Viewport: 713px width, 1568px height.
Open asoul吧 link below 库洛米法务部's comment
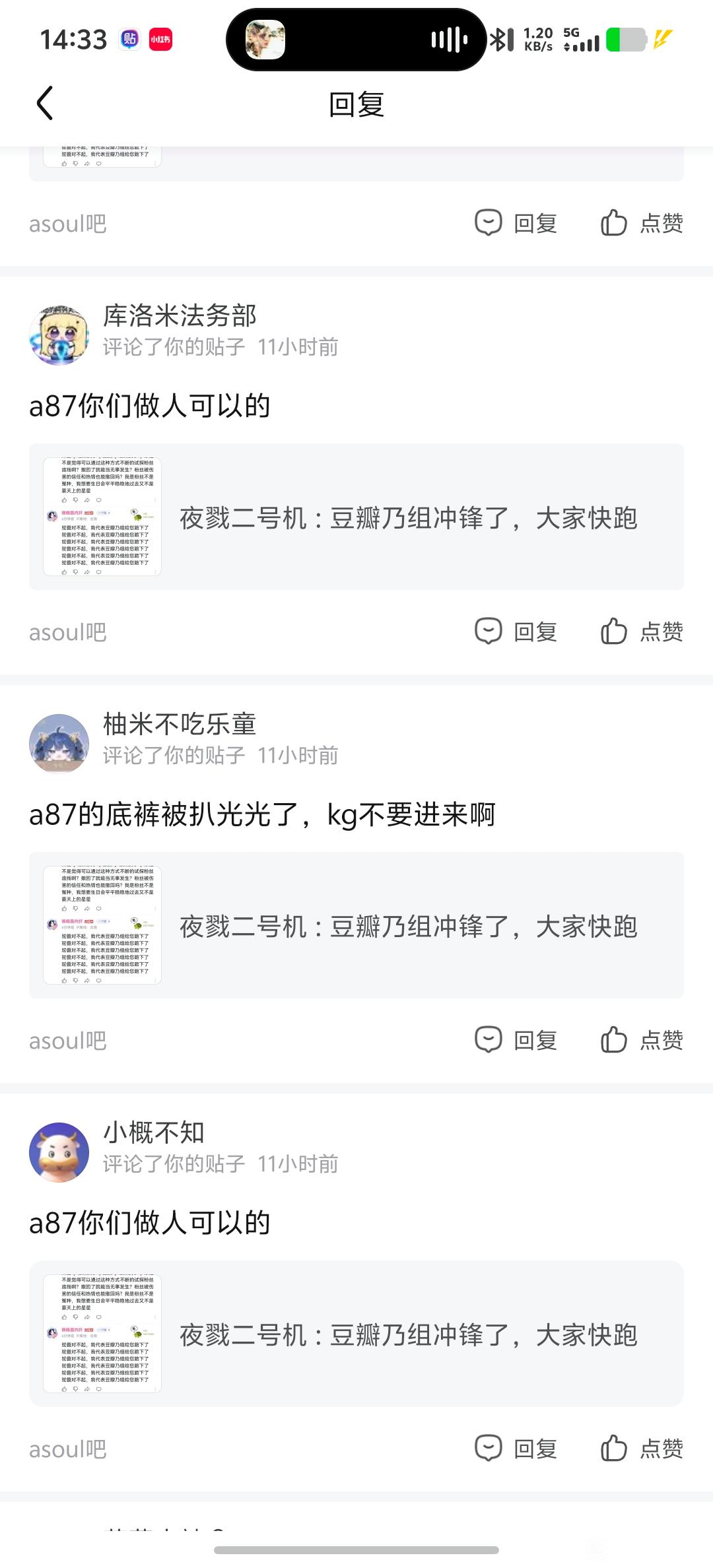point(68,632)
